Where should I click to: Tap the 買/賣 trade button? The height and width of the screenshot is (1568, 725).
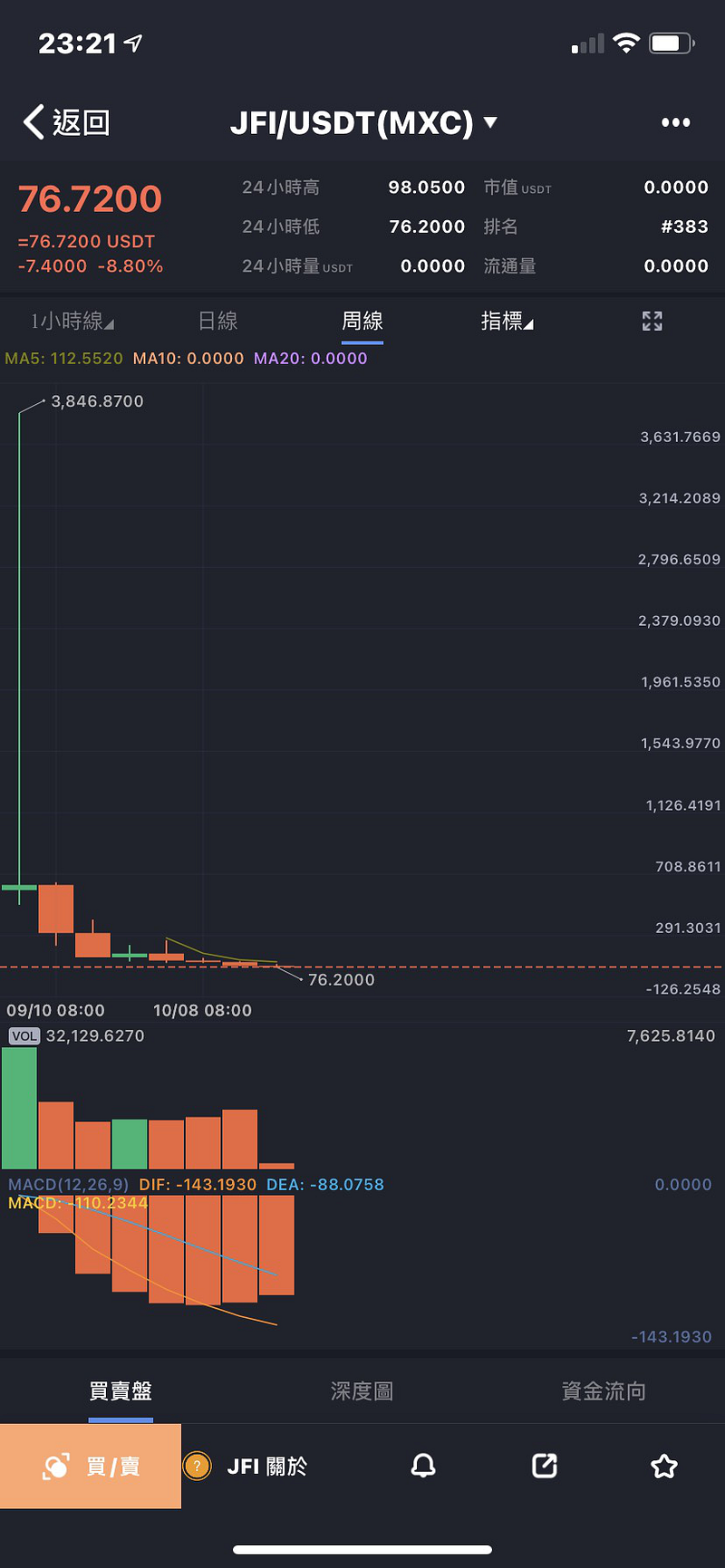coord(91,1466)
